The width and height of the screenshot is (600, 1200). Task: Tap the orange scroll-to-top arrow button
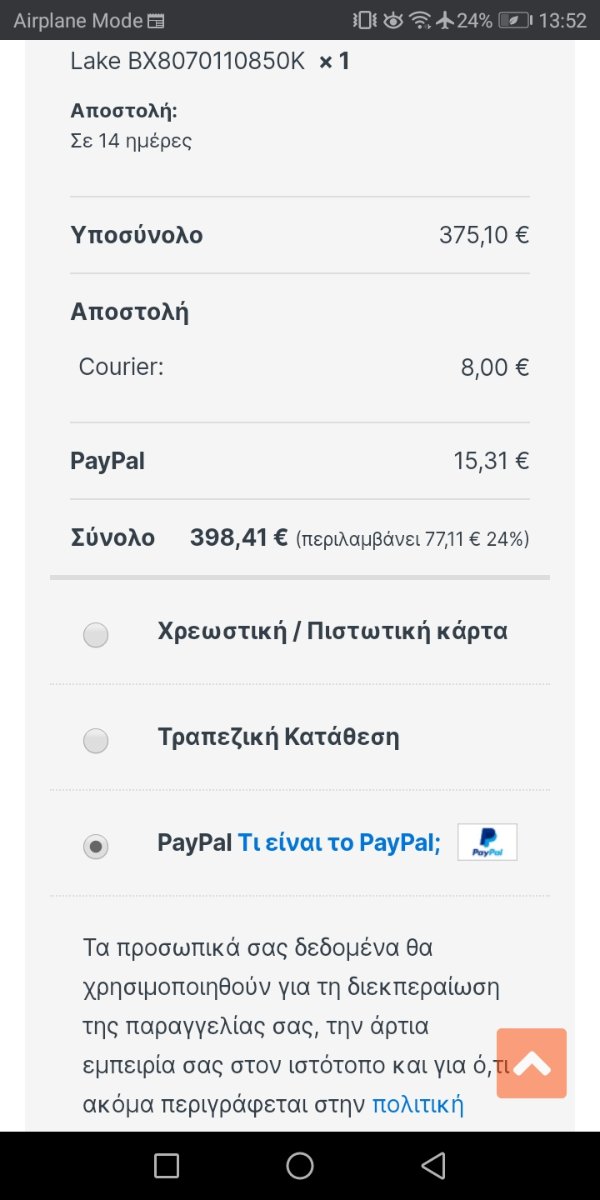tap(532, 1063)
